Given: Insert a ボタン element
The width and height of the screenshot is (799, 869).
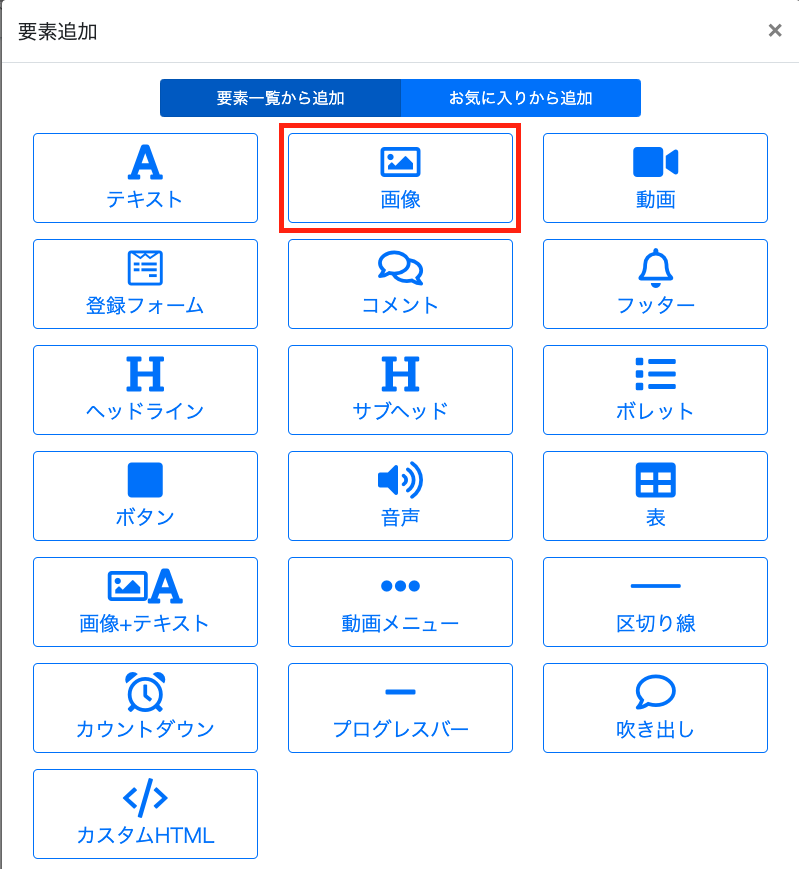Looking at the screenshot, I should click(x=145, y=496).
